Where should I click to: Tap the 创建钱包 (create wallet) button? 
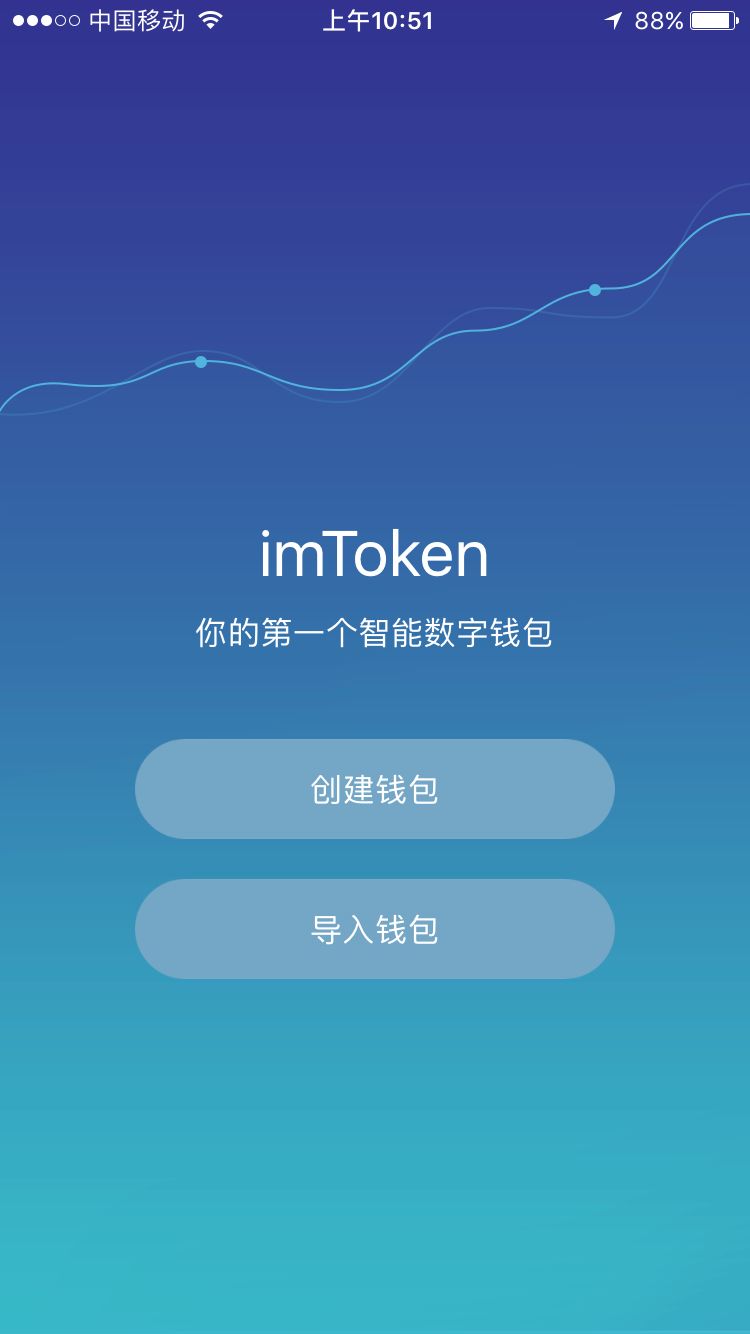(x=374, y=789)
